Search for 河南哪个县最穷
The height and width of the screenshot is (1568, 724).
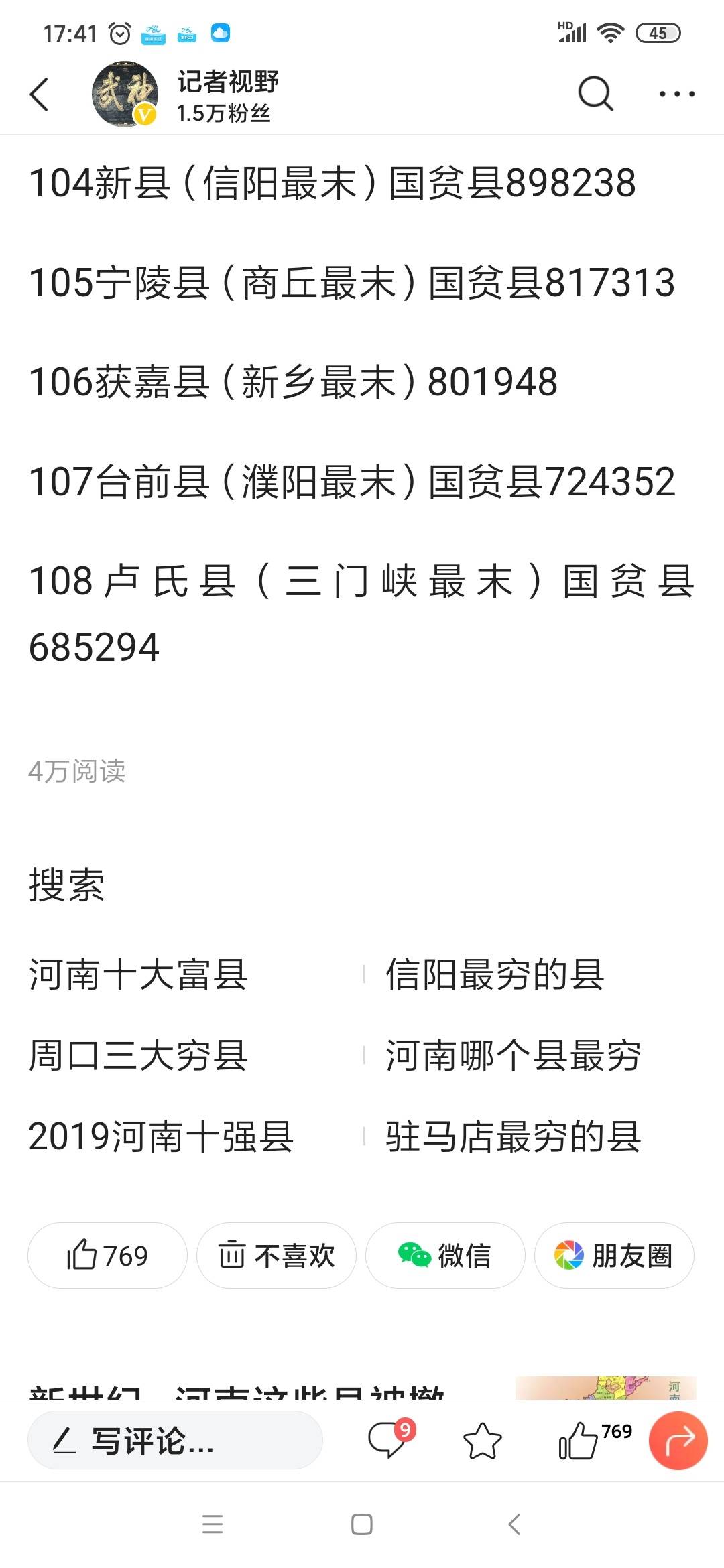pos(513,1055)
